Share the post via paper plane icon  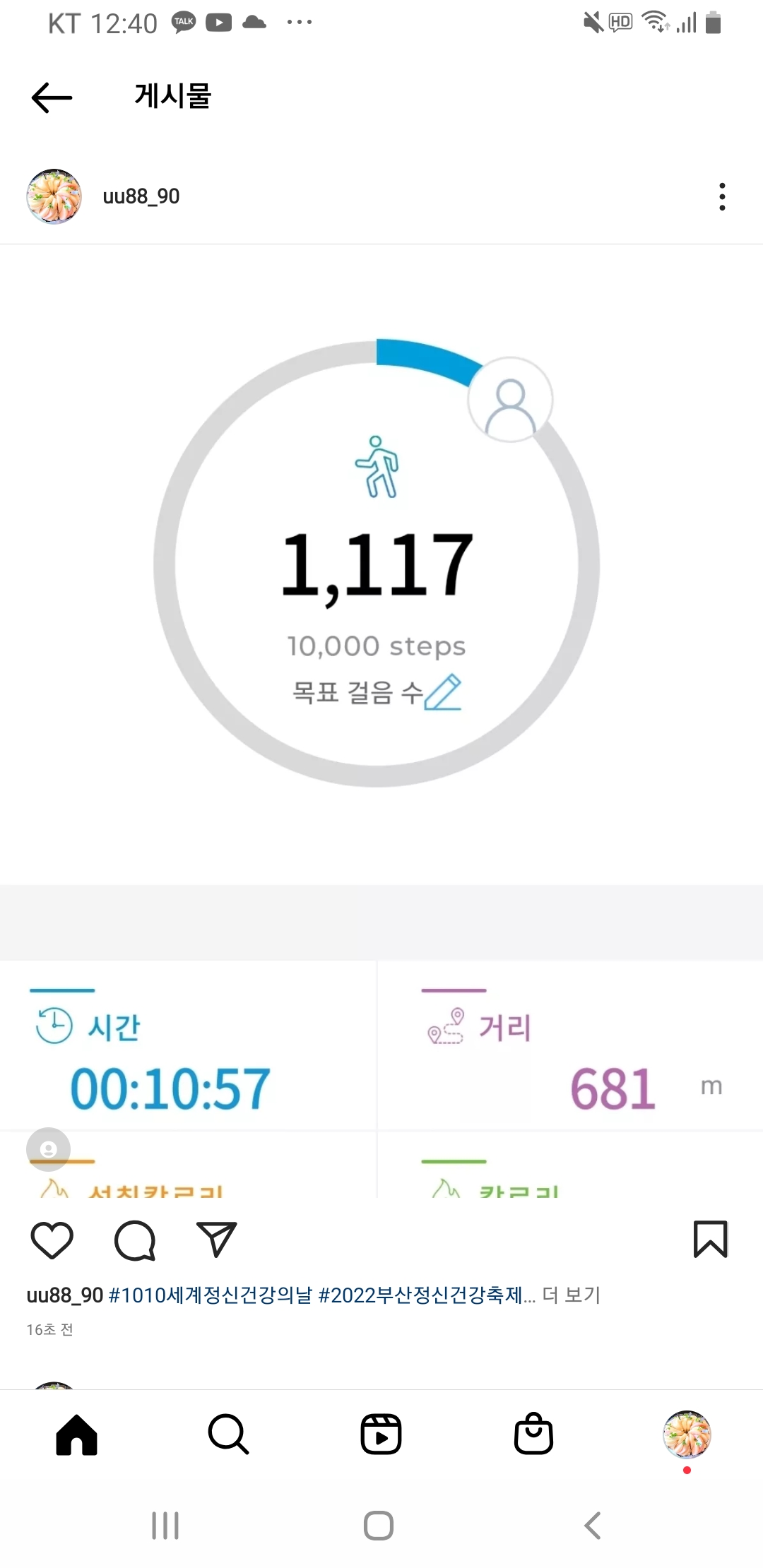click(216, 1240)
